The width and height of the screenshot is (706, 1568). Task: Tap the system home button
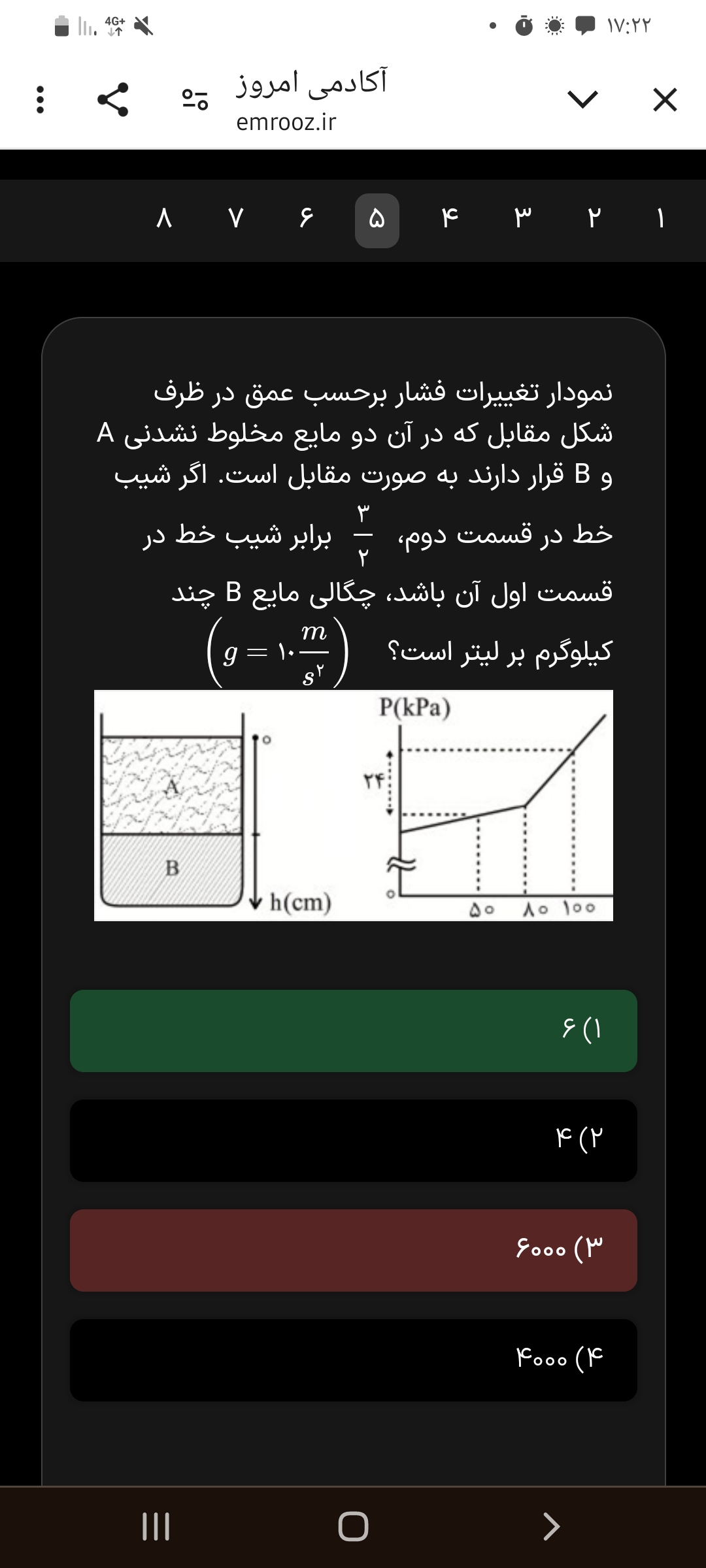[x=353, y=1527]
